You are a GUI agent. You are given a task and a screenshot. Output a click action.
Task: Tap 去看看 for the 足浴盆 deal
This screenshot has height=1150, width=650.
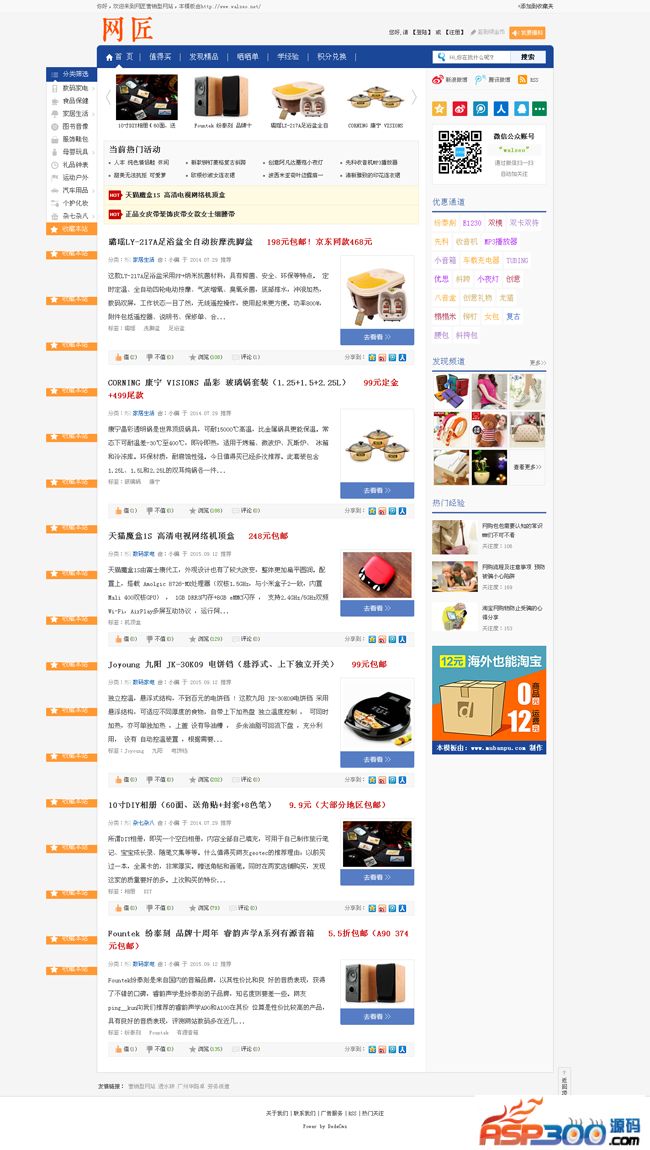(x=376, y=337)
